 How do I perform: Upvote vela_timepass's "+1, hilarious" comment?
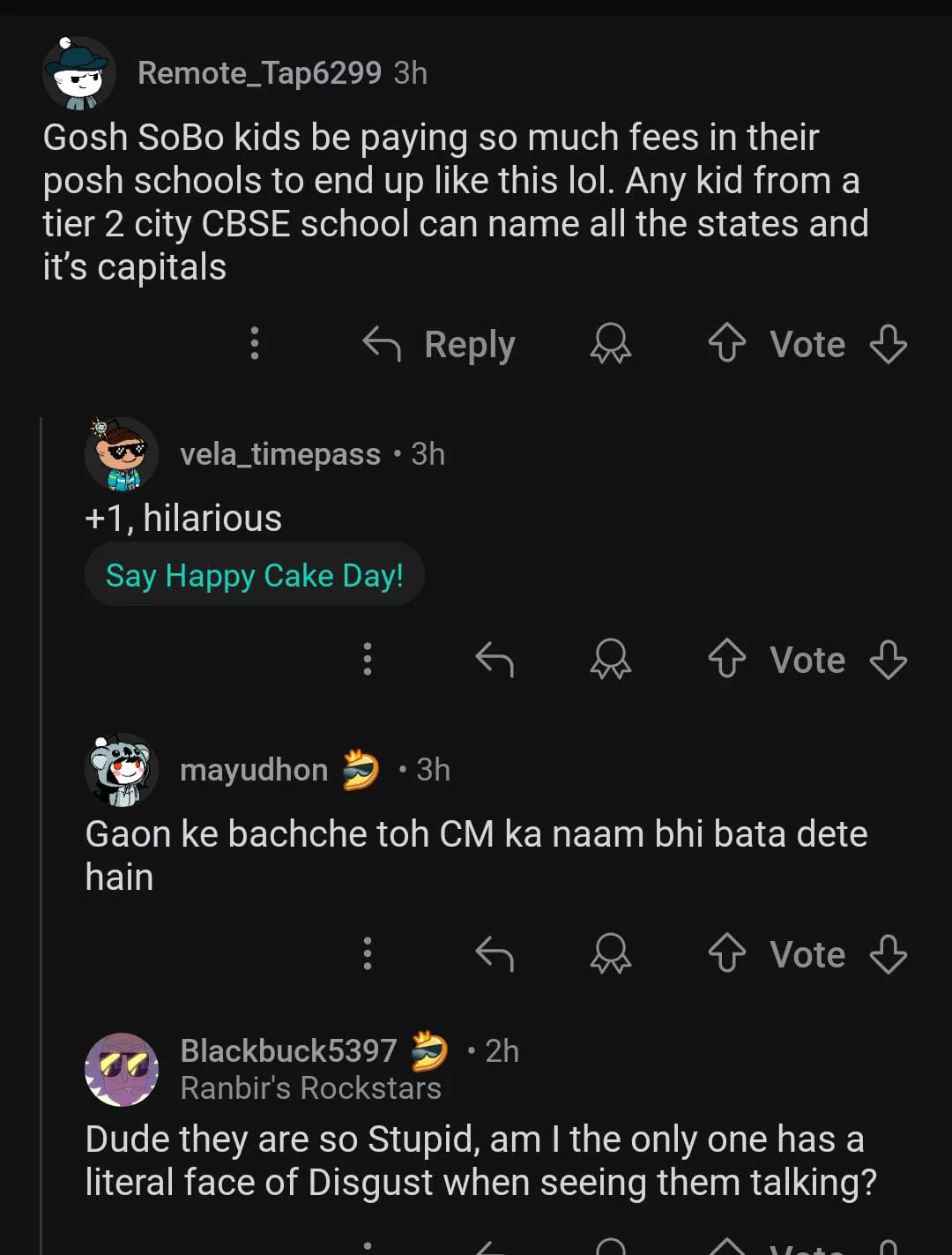tap(726, 660)
